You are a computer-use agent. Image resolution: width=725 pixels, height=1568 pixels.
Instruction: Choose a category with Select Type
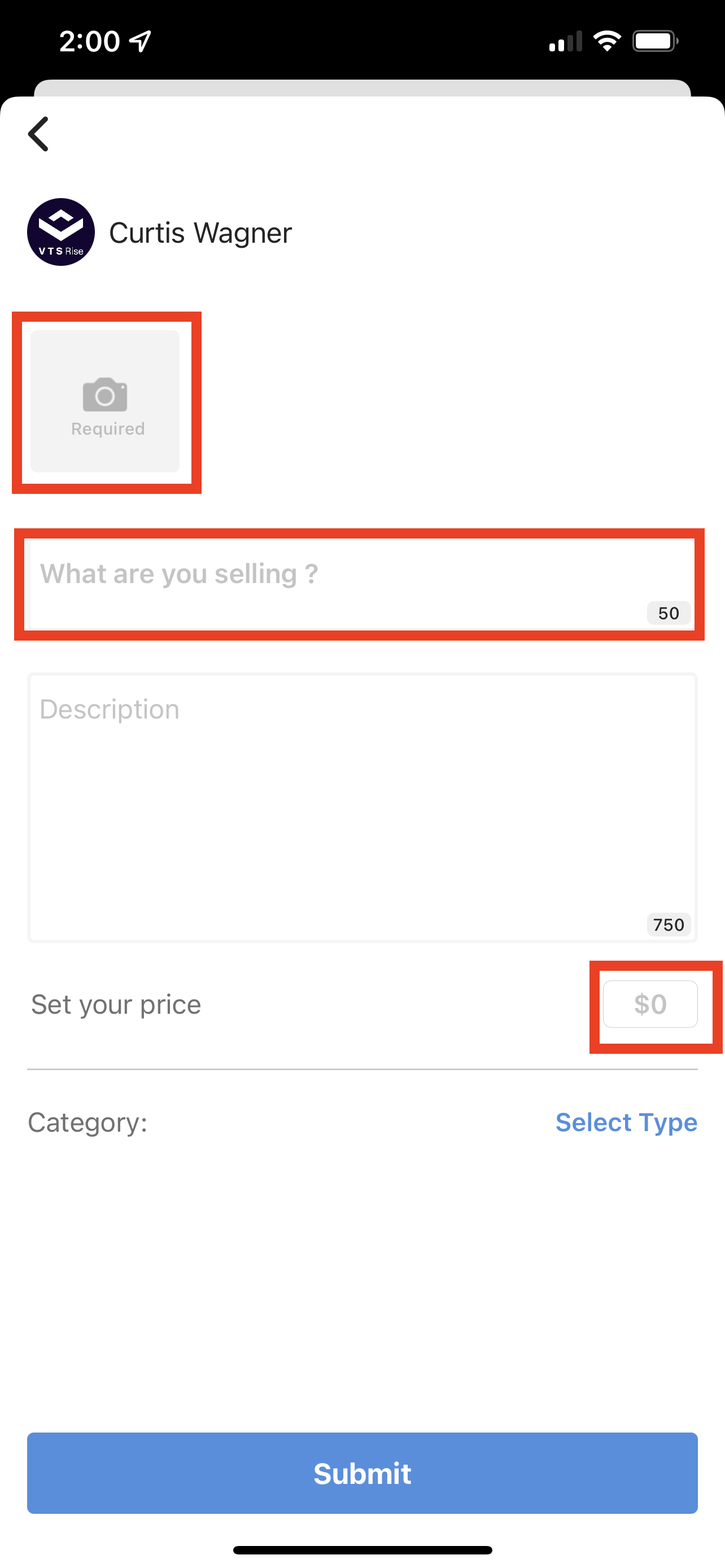626,1122
